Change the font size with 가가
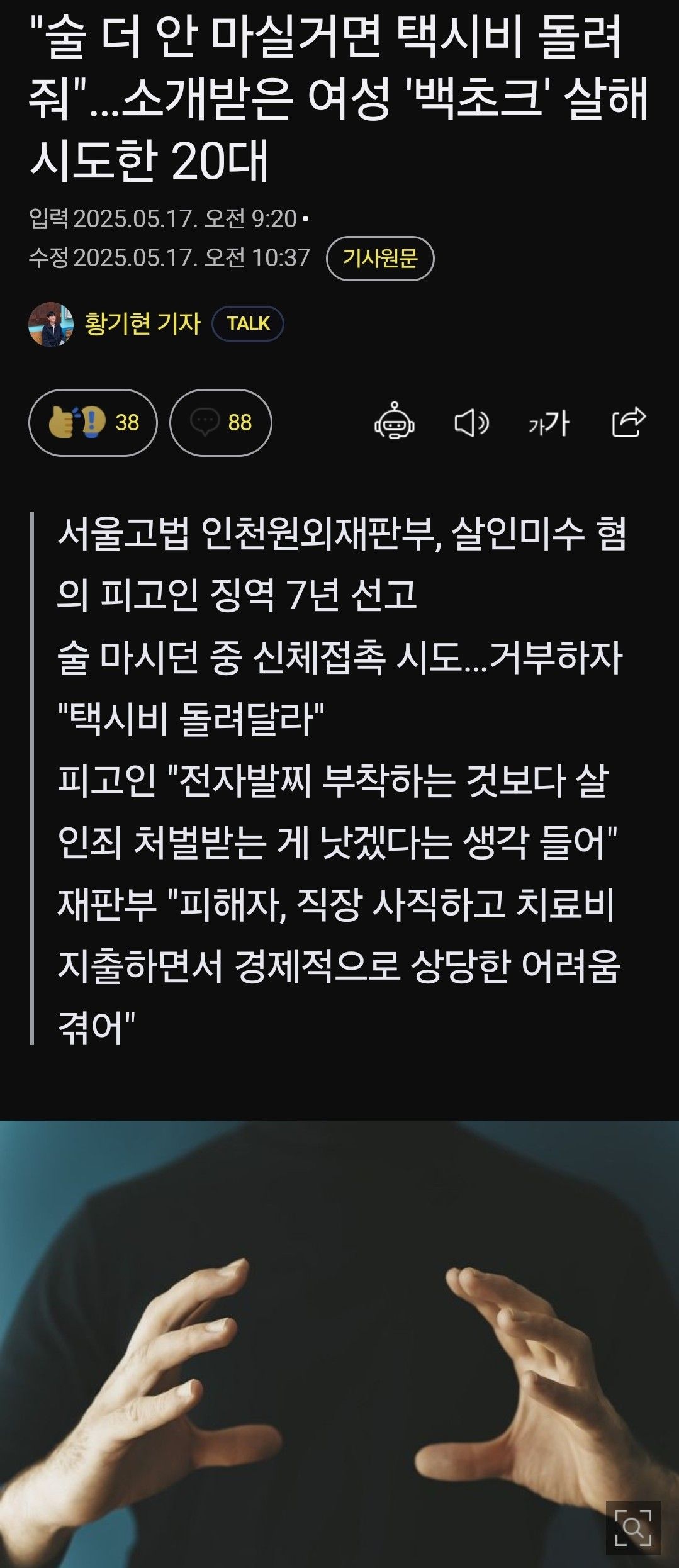 coord(549,422)
